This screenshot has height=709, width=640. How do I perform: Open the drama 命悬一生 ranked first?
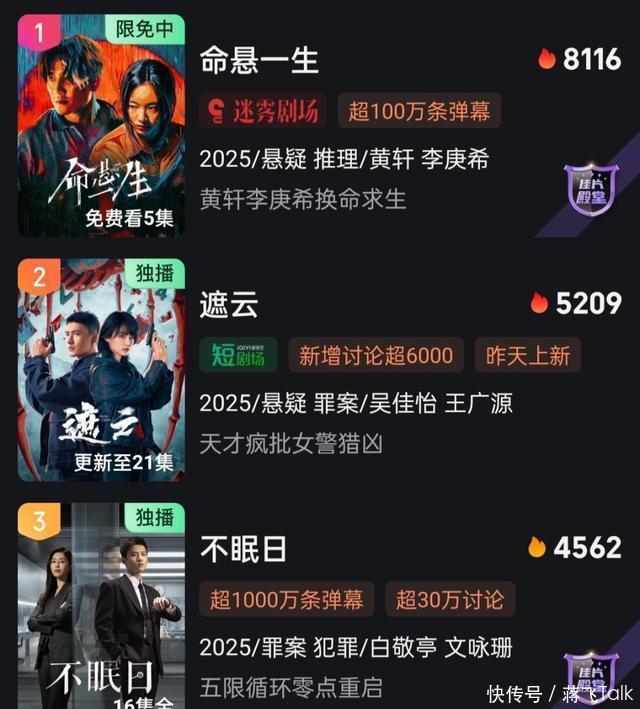(259, 60)
